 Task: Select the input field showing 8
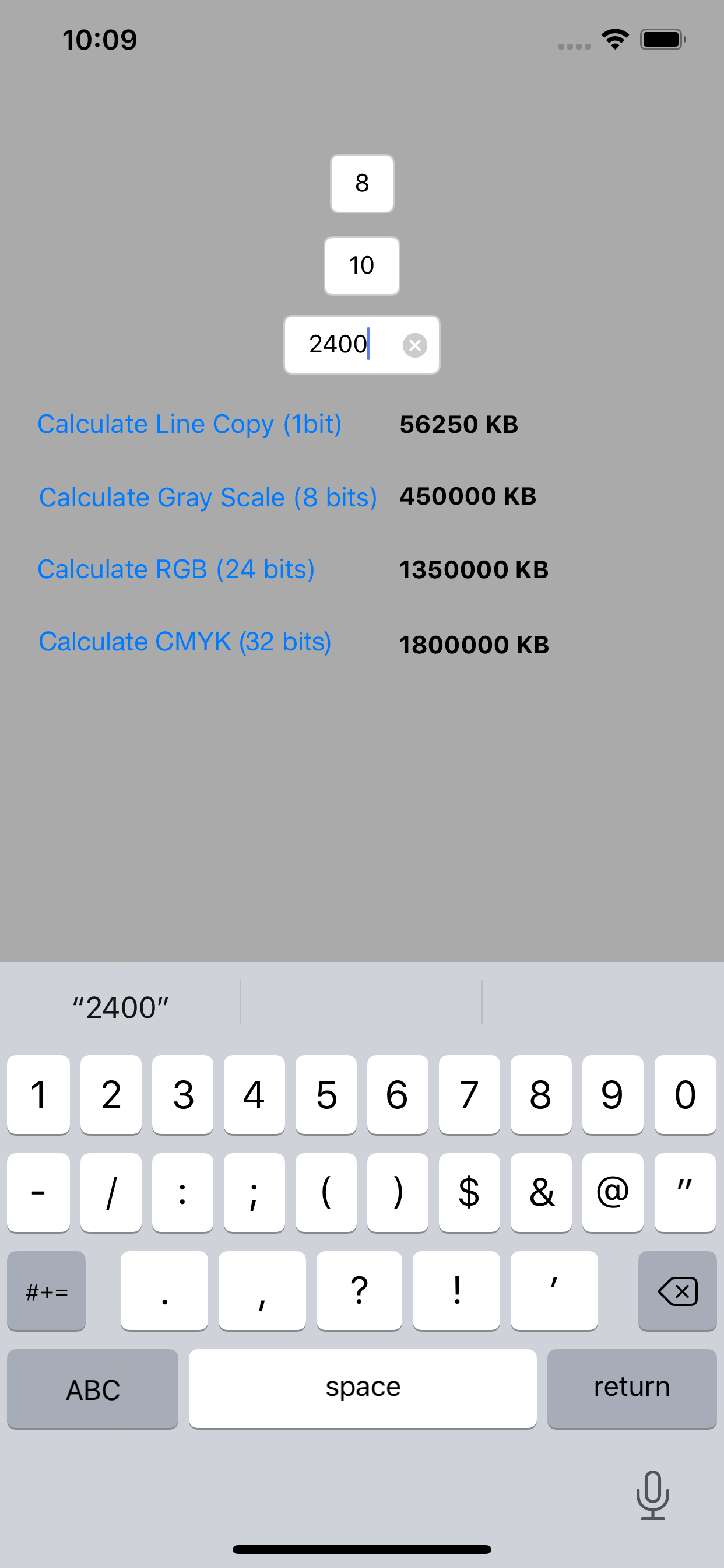click(x=361, y=183)
